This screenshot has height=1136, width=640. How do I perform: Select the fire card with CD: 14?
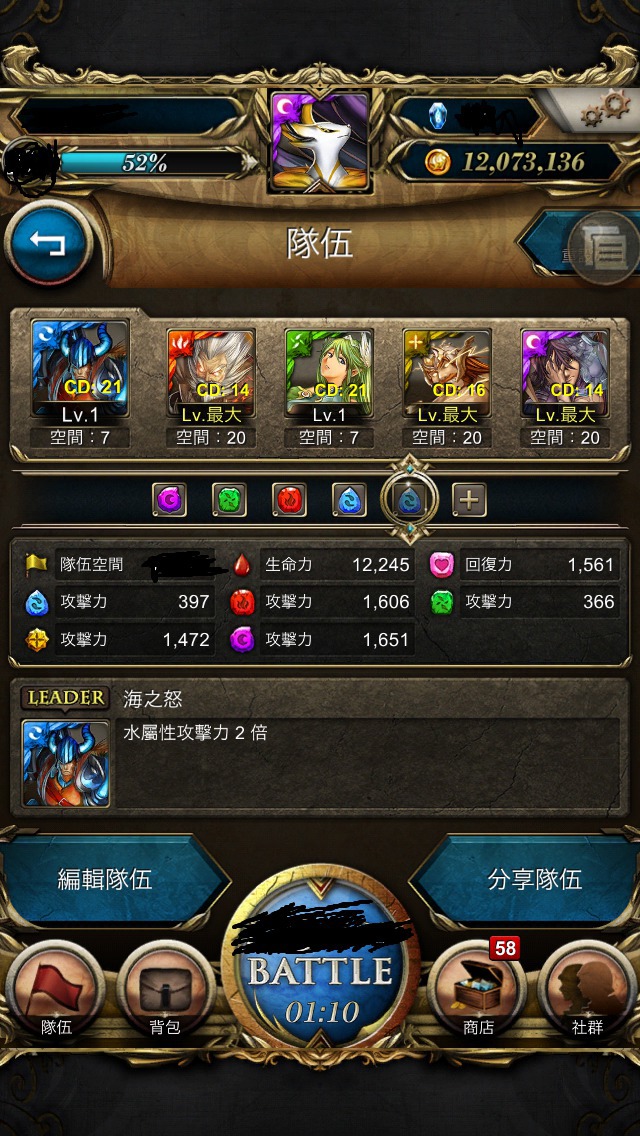(211, 373)
